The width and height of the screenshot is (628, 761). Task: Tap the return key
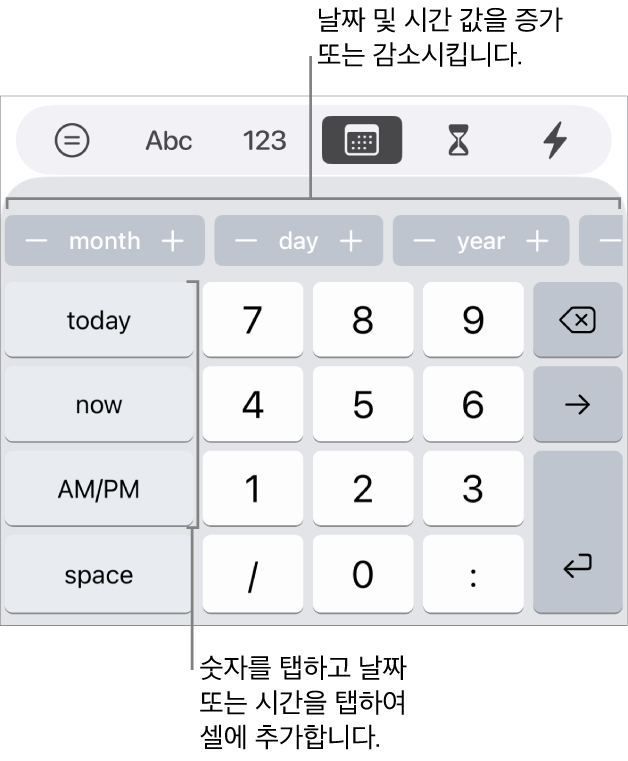(x=578, y=532)
